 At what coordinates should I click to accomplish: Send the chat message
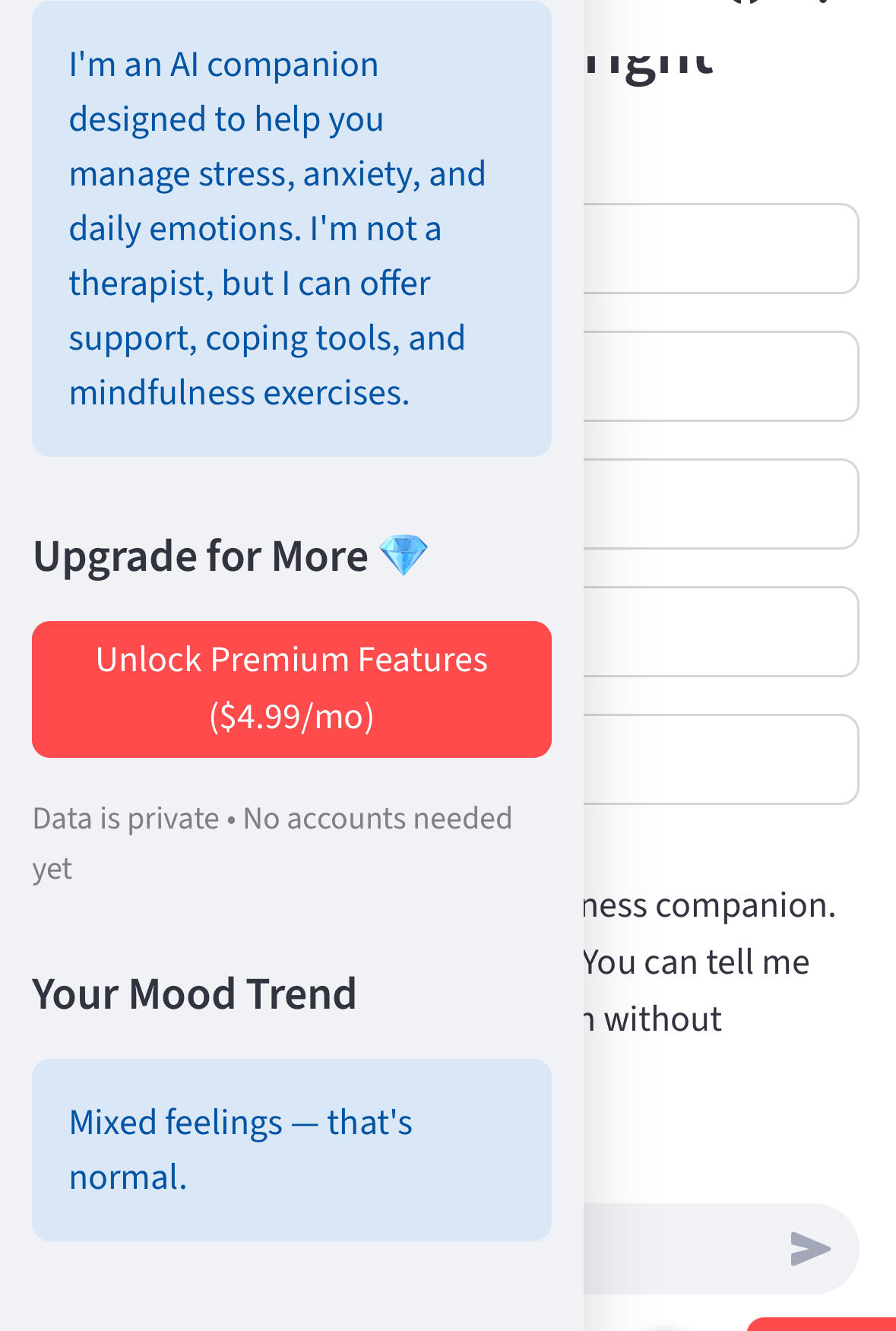(x=809, y=1248)
